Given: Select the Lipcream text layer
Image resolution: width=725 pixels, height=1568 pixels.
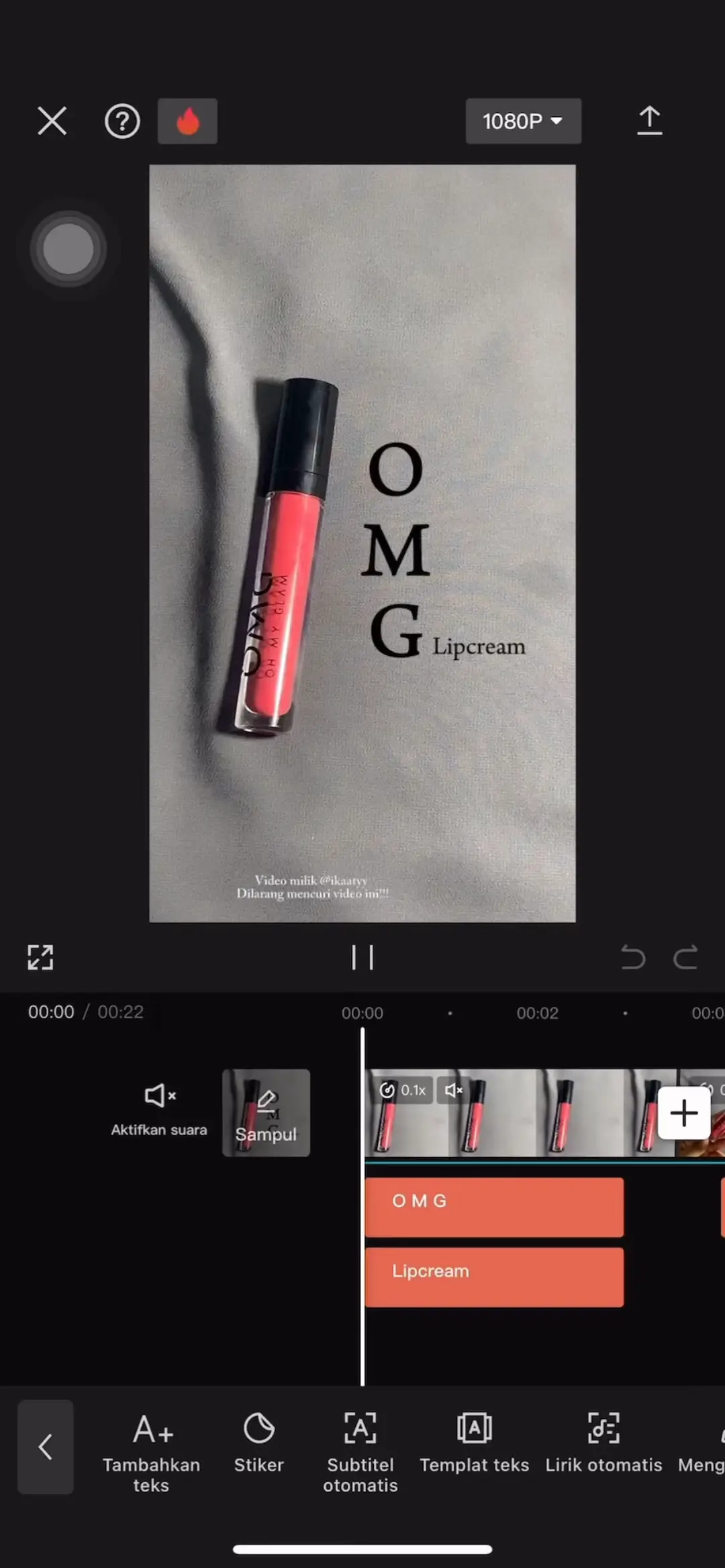Looking at the screenshot, I should (494, 1277).
